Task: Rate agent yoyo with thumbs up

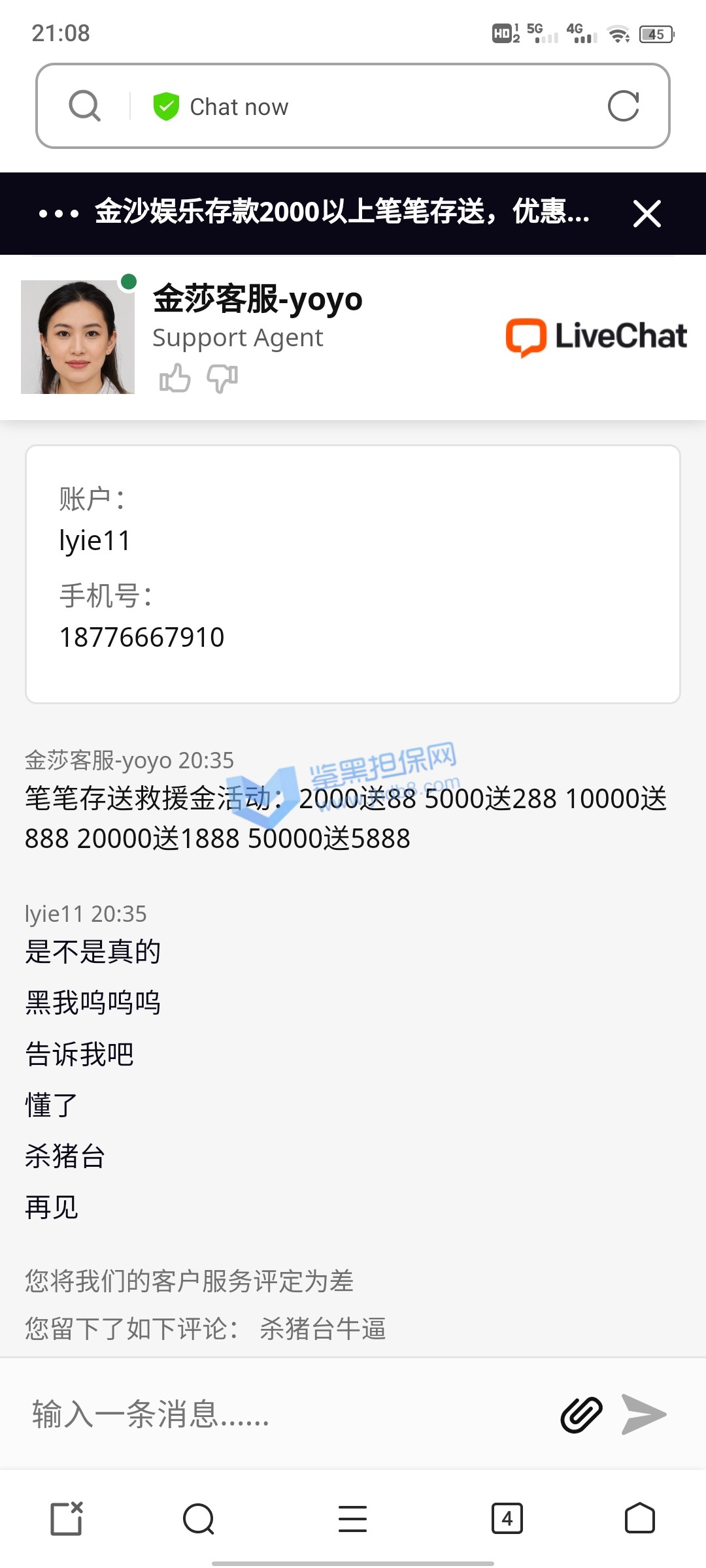Action: [x=175, y=378]
